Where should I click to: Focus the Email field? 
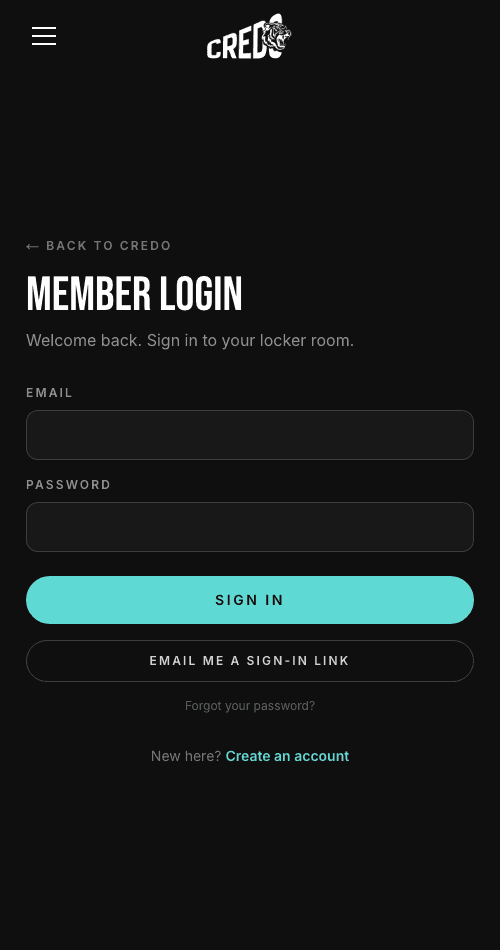point(250,435)
